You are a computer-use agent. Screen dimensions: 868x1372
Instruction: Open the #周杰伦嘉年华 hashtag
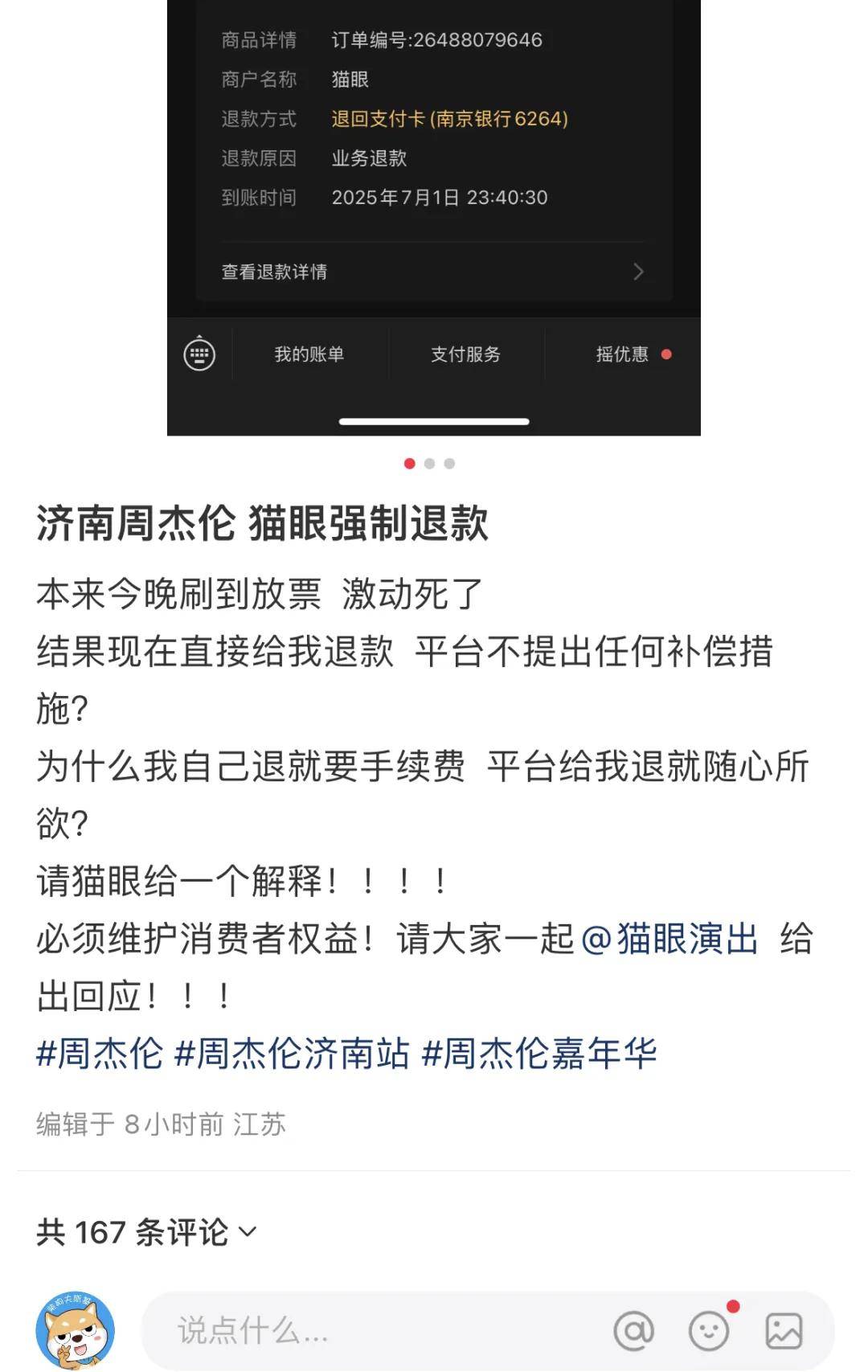(539, 1054)
